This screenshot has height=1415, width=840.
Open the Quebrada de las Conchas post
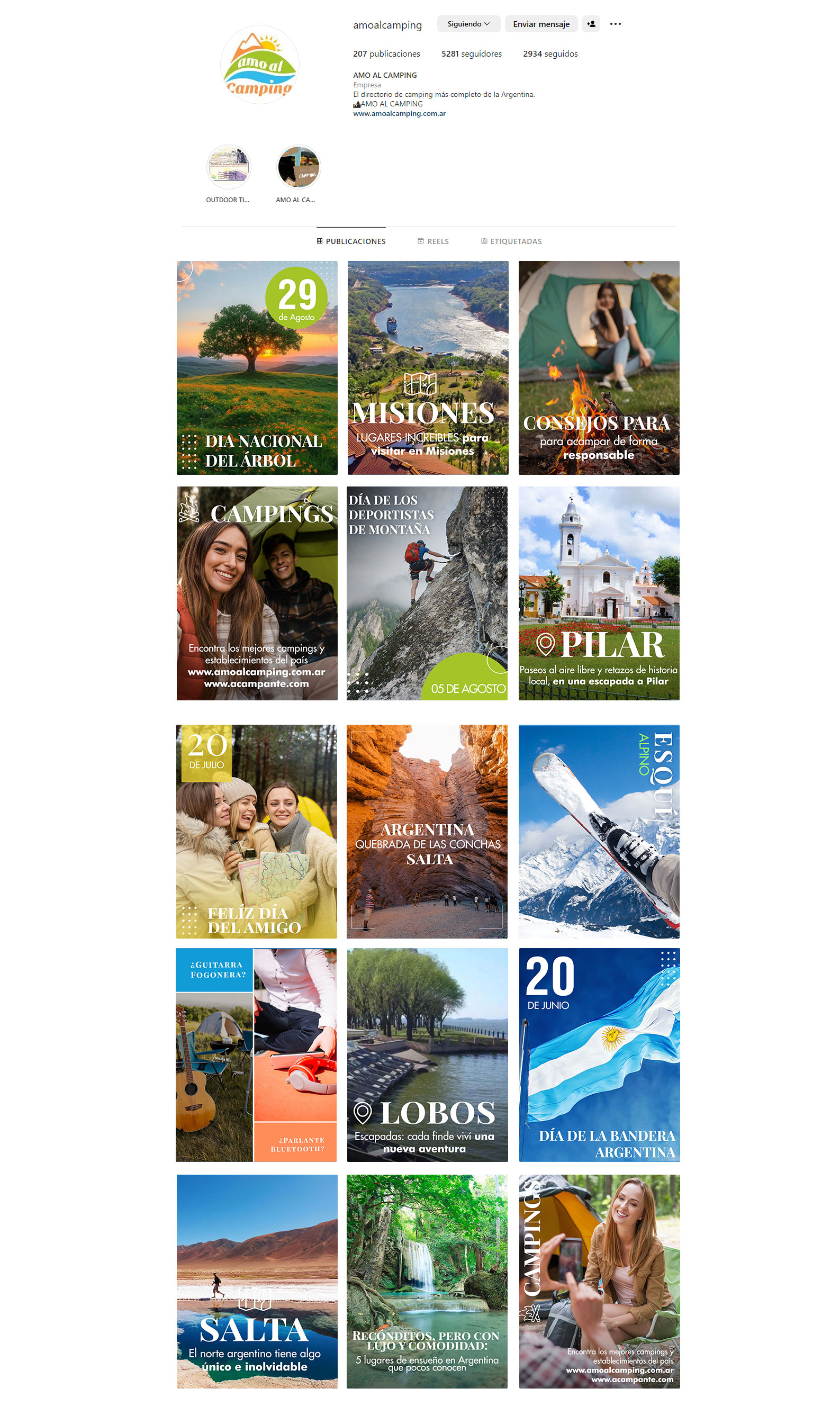pos(427,831)
